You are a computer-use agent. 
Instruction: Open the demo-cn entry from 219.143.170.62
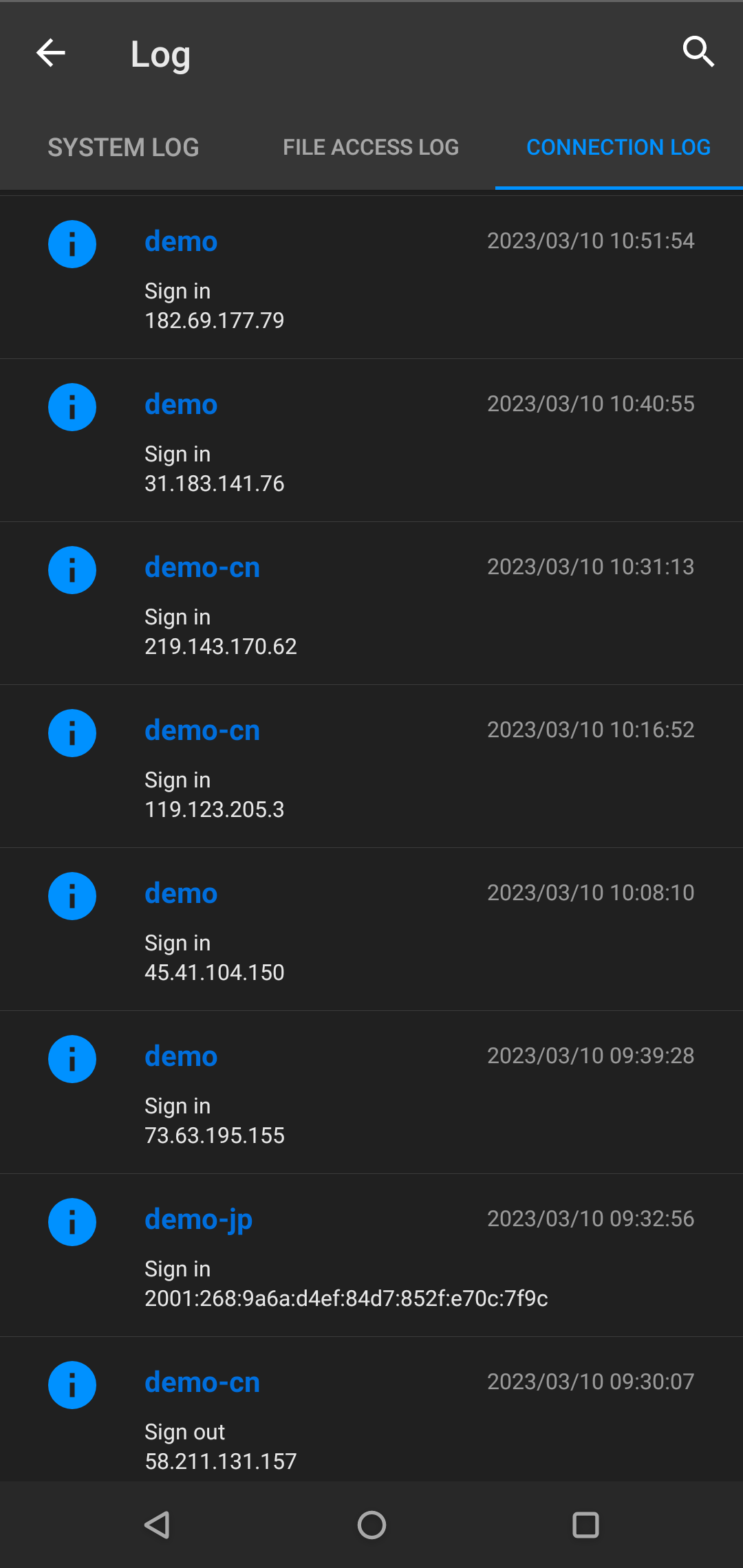[371, 604]
